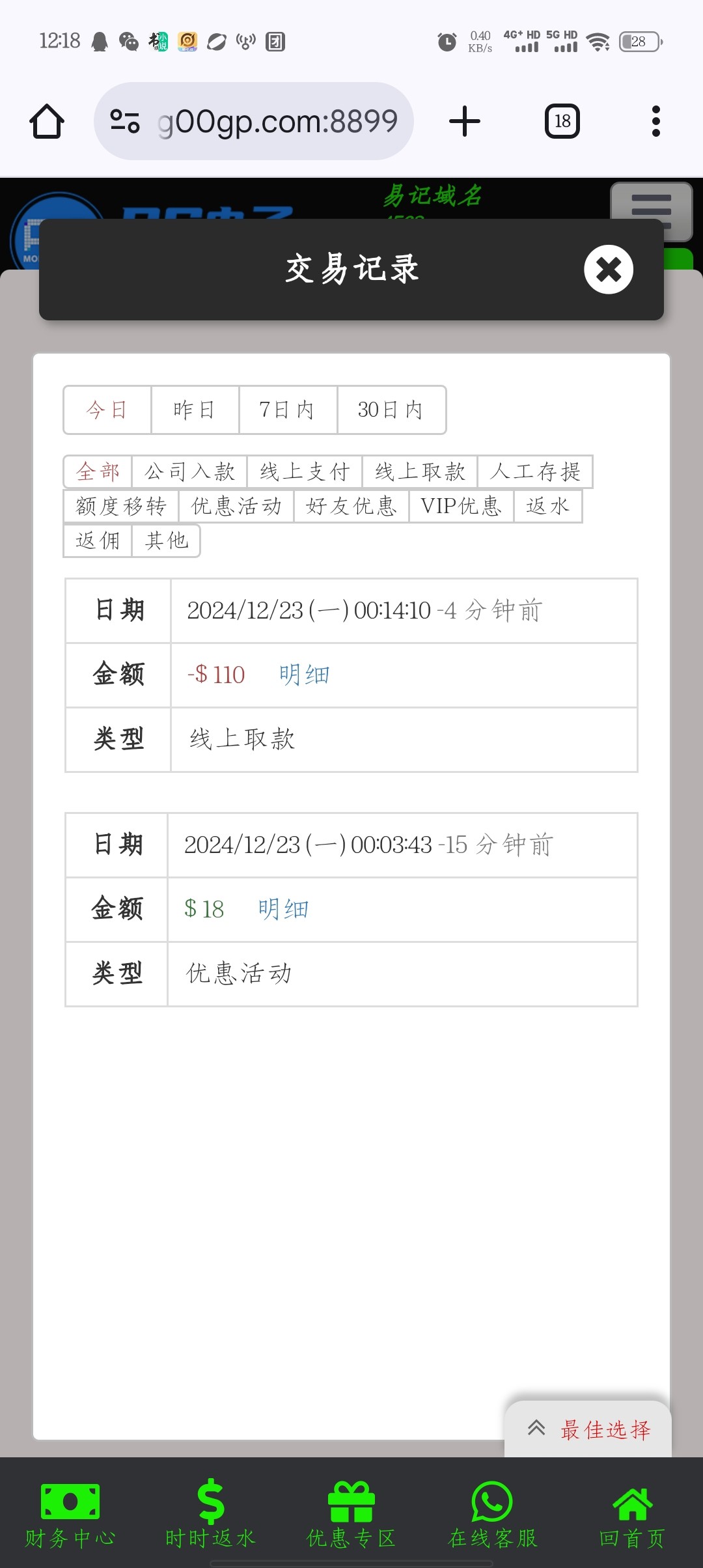The width and height of the screenshot is (703, 1568).
Task: Show open tabs via tab counter
Action: point(562,120)
